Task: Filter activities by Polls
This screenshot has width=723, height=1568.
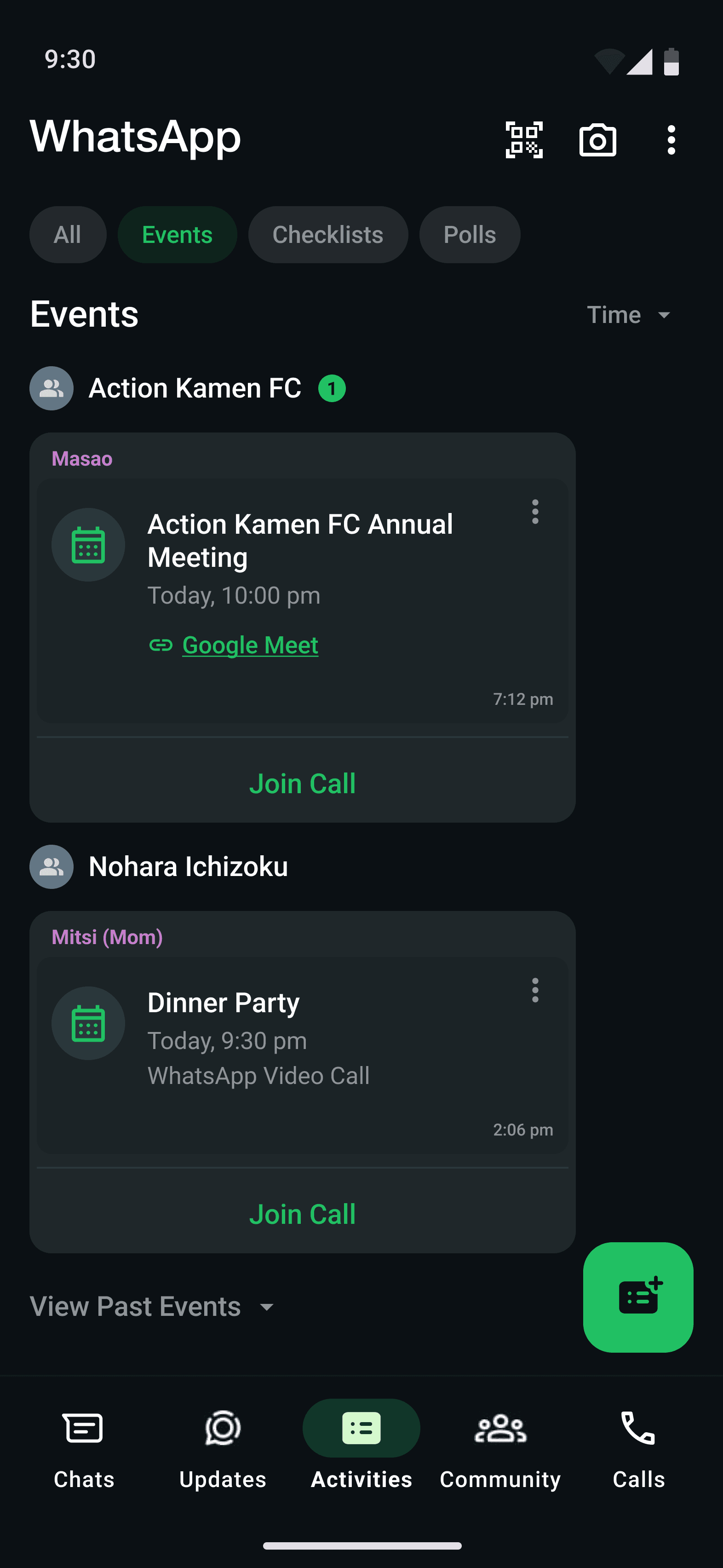Action: [x=469, y=234]
